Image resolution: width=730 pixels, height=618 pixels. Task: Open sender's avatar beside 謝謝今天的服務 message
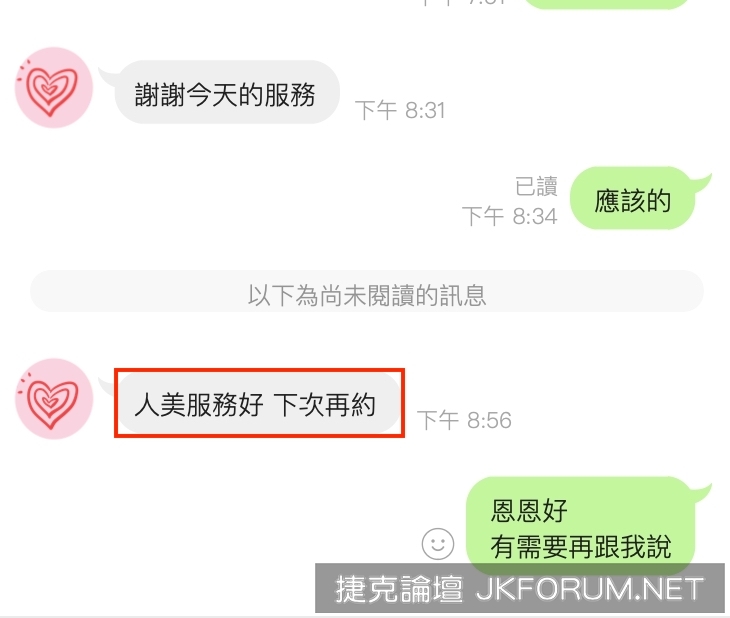pos(54,87)
